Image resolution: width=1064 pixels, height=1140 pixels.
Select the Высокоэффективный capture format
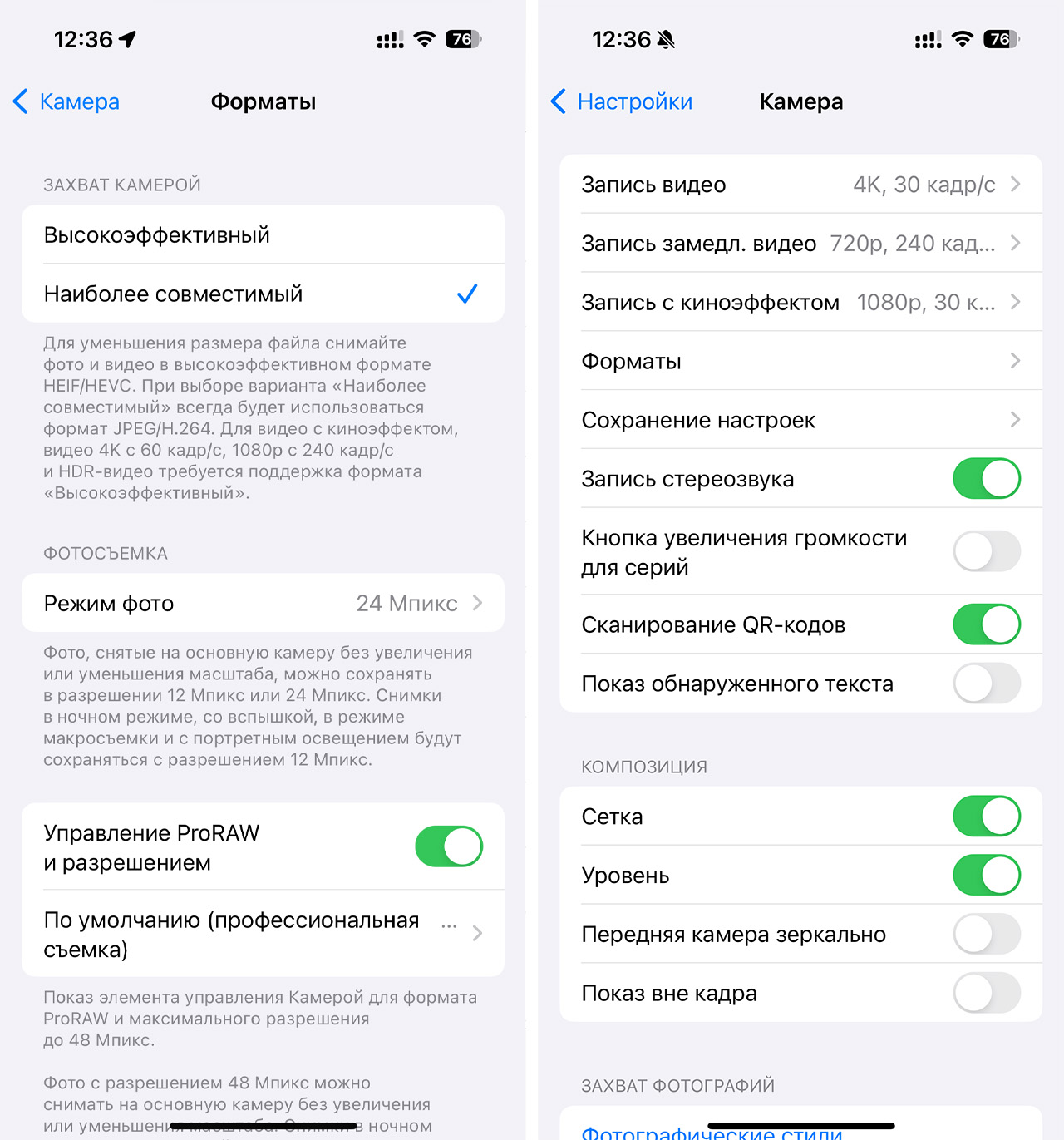(263, 234)
